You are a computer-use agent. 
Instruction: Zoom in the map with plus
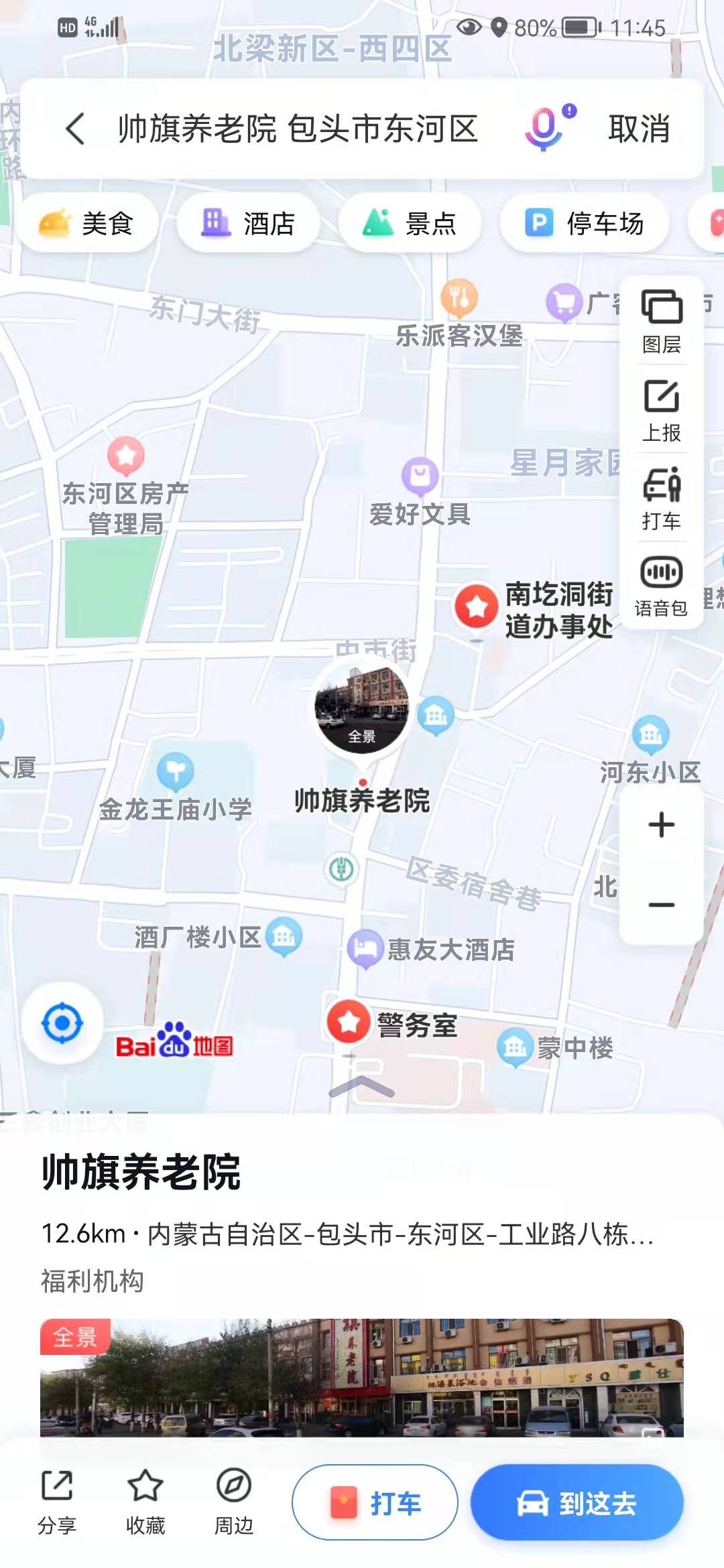661,825
